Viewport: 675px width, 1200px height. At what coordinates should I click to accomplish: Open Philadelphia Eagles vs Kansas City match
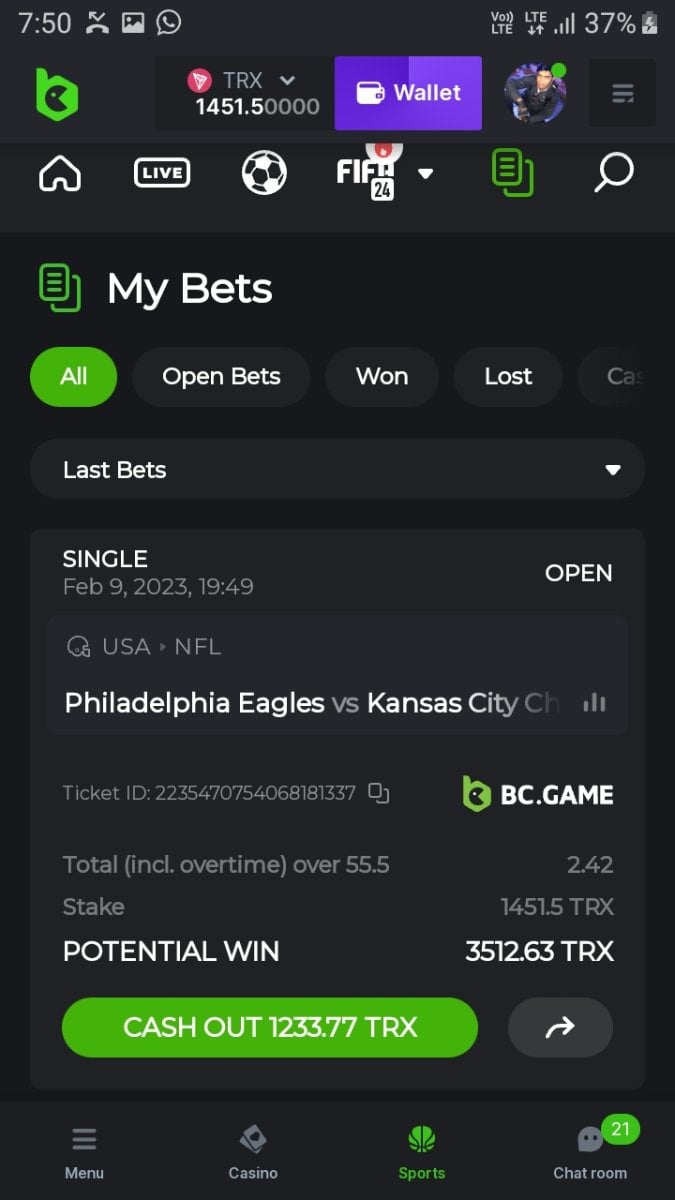pyautogui.click(x=311, y=703)
